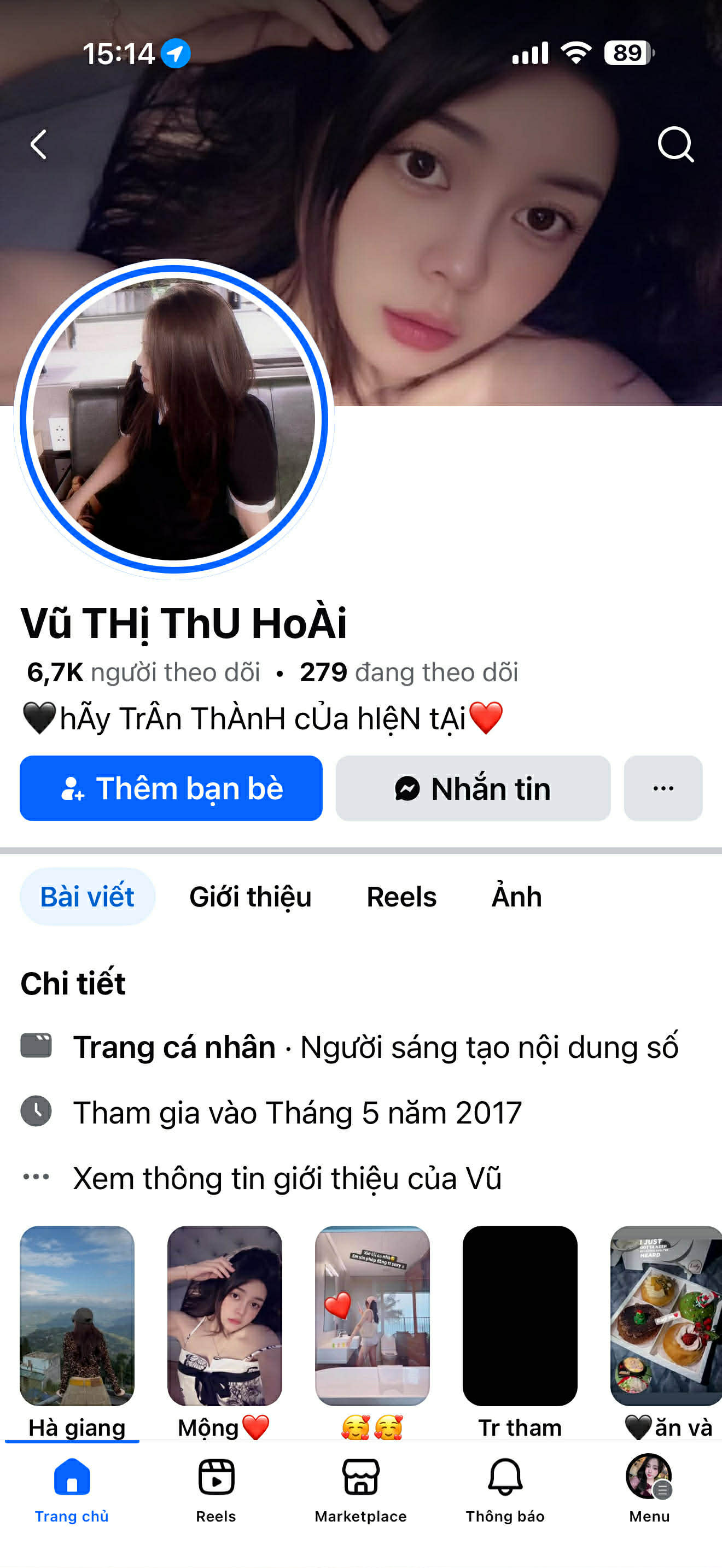Tap the Messenger icon on Nhắn tin button
Viewport: 722px width, 1568px height.
409,788
